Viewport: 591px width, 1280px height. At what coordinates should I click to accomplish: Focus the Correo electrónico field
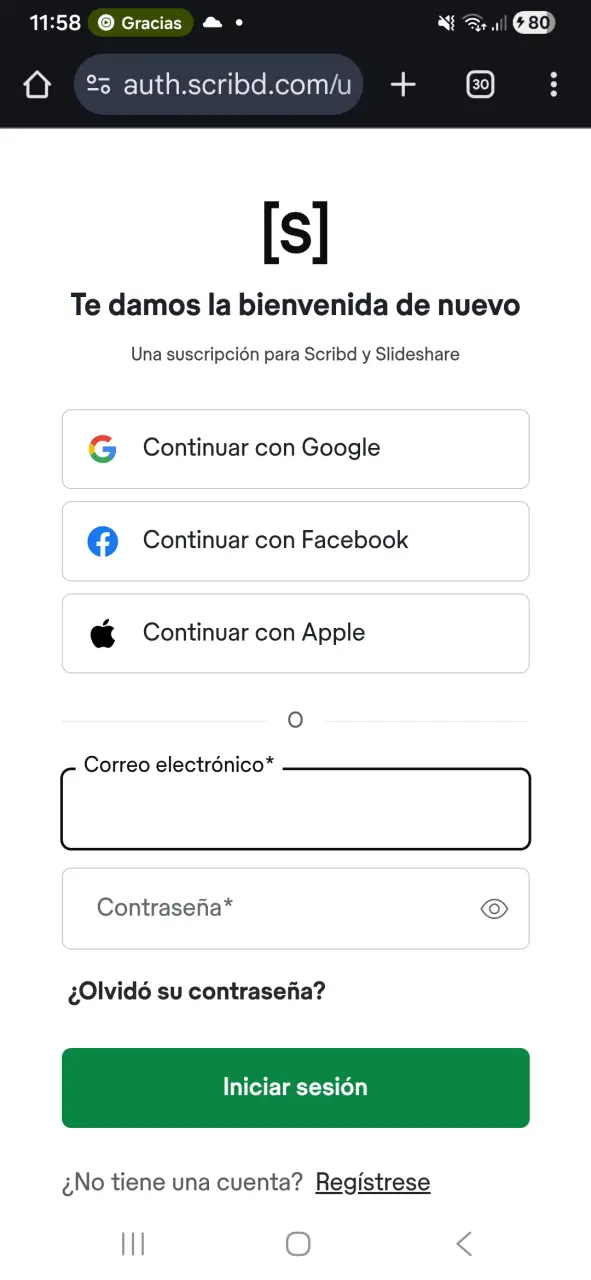tap(295, 808)
